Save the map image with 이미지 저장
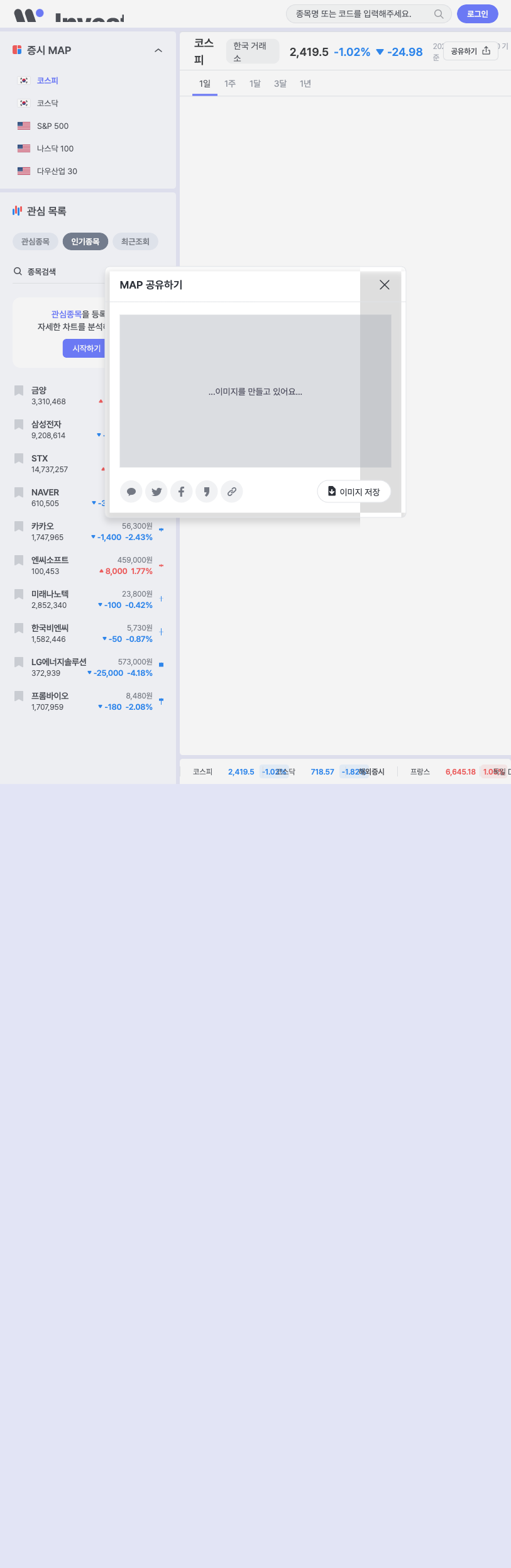Image resolution: width=511 pixels, height=1568 pixels. [354, 492]
